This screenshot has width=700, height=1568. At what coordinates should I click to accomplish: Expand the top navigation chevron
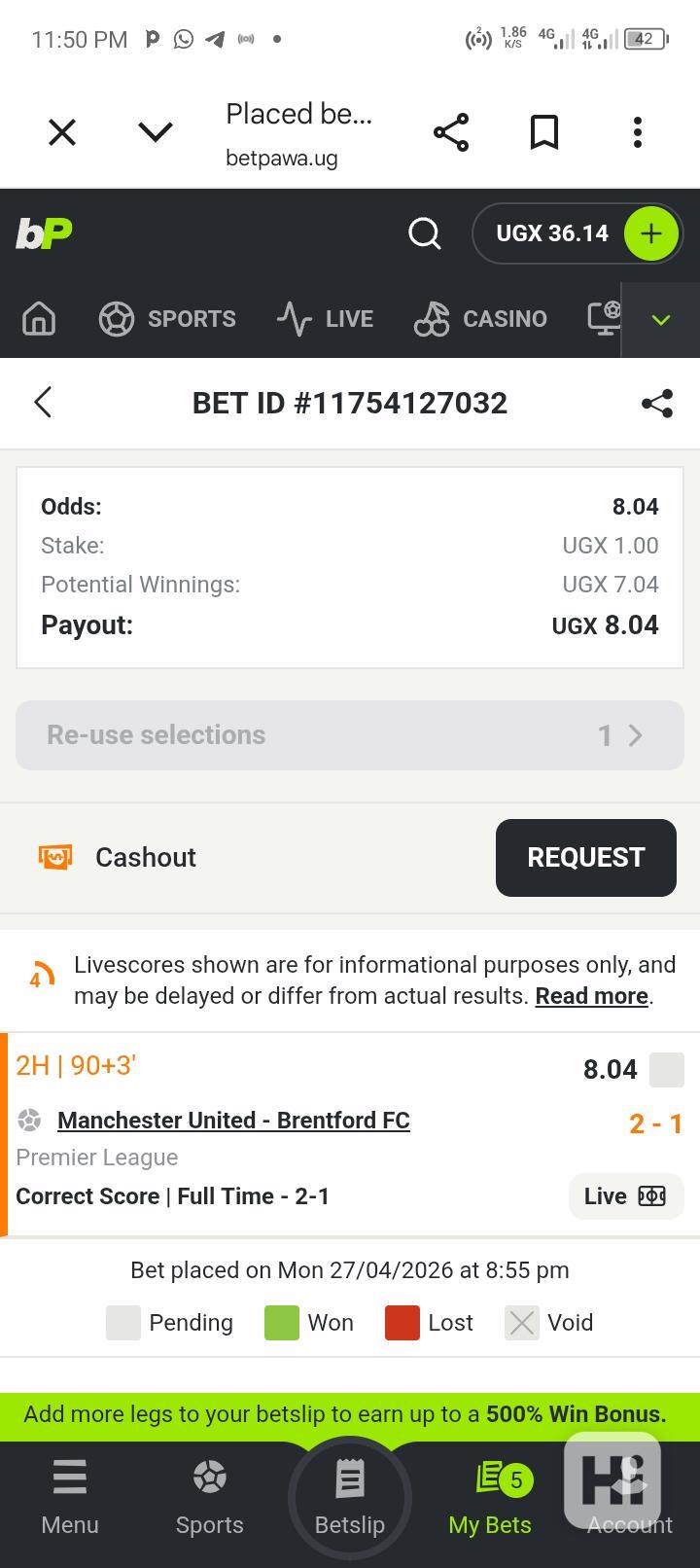tap(661, 319)
